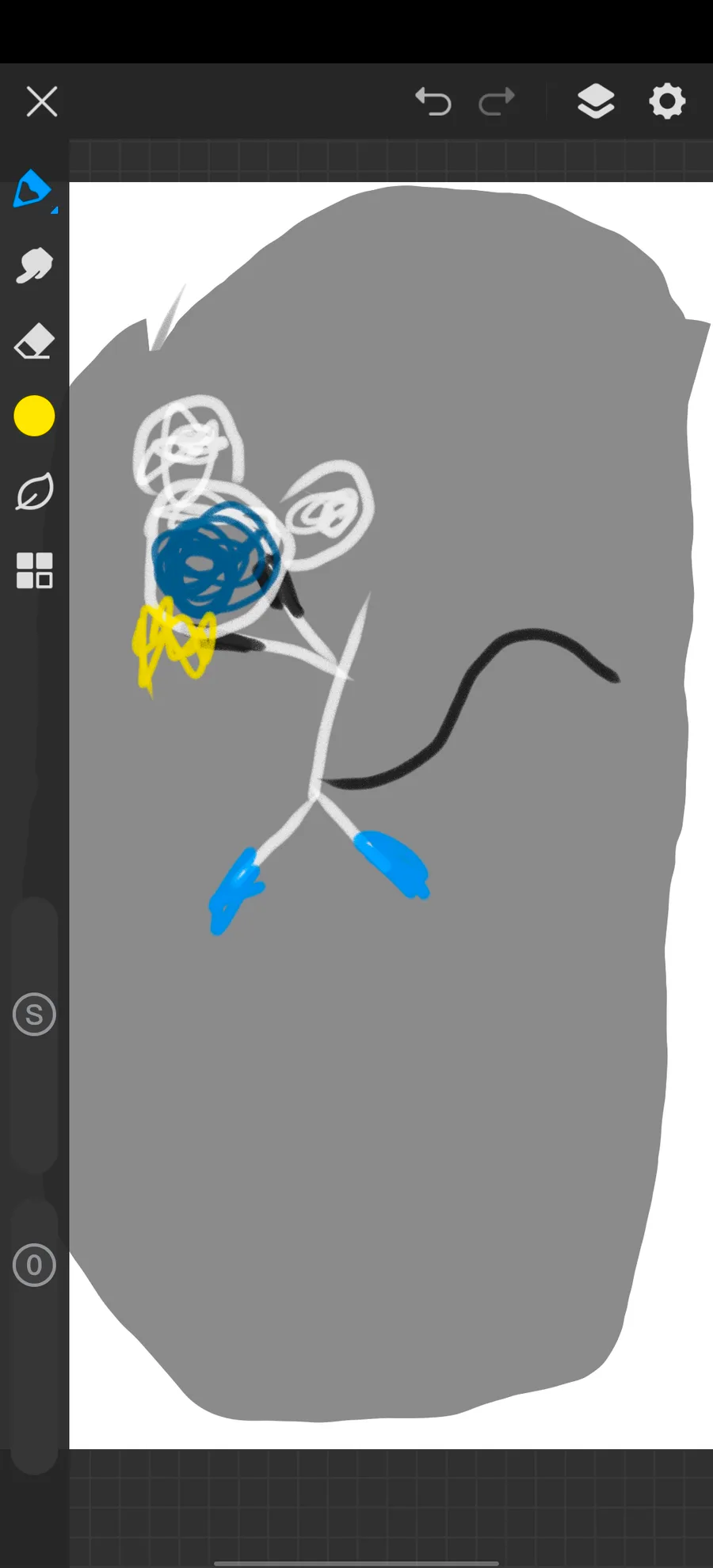
Task: Select the pencil brush tool
Action: point(32,189)
